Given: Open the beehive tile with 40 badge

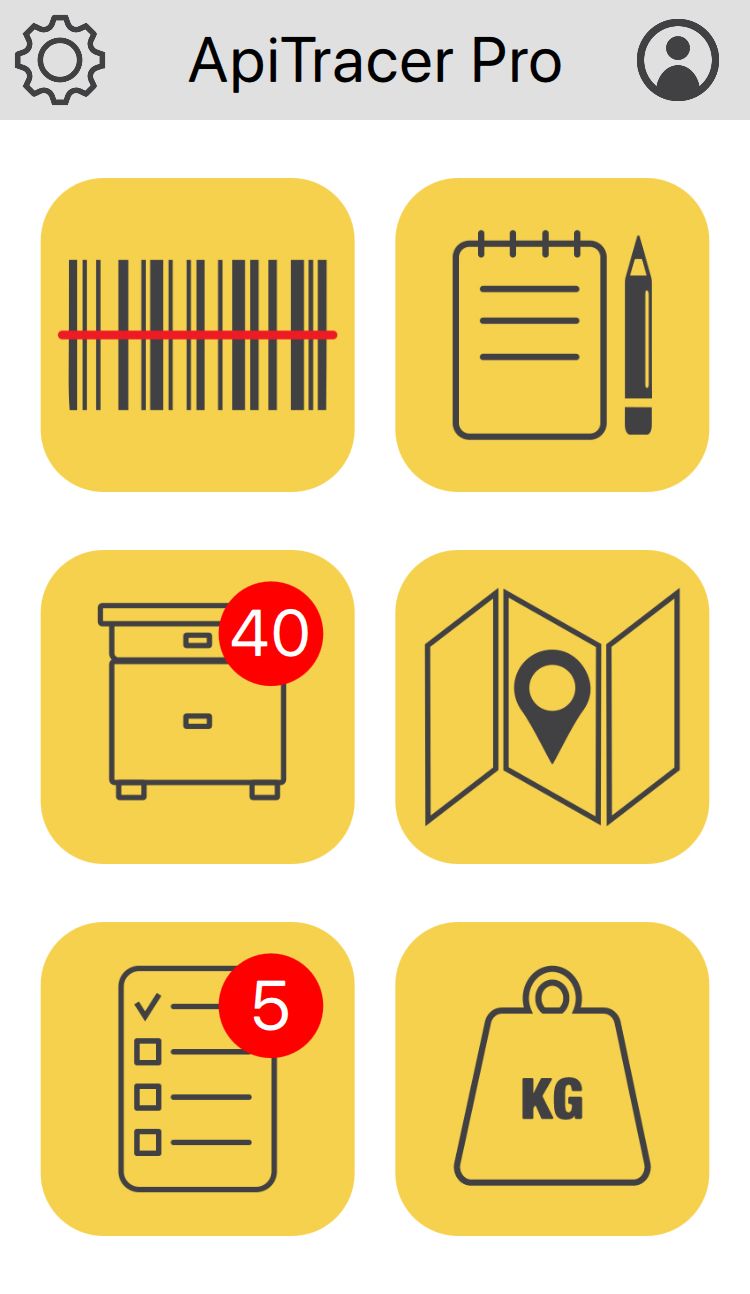Looking at the screenshot, I should (x=197, y=707).
